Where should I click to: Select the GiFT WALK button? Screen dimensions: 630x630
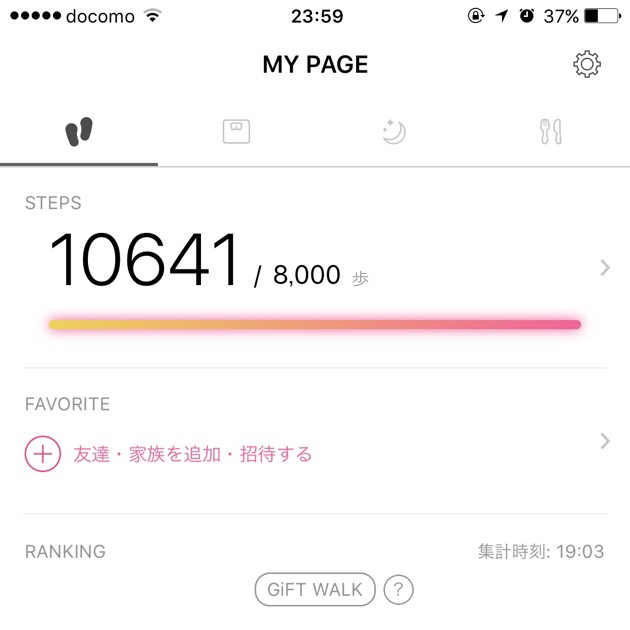pos(315,589)
